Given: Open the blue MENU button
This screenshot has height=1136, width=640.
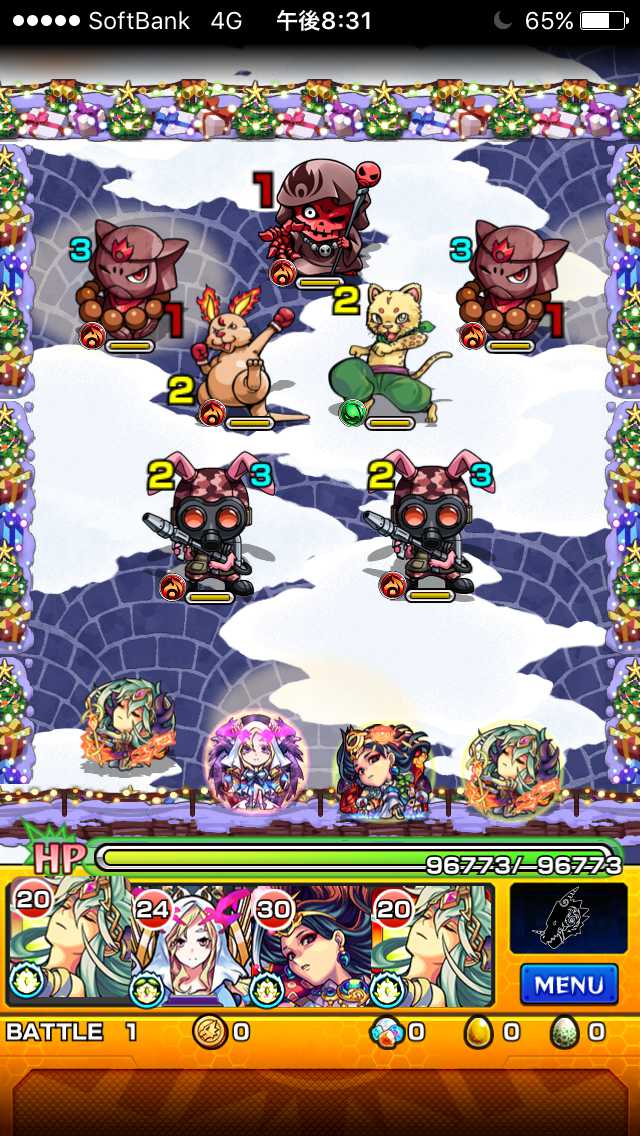Looking at the screenshot, I should [568, 984].
